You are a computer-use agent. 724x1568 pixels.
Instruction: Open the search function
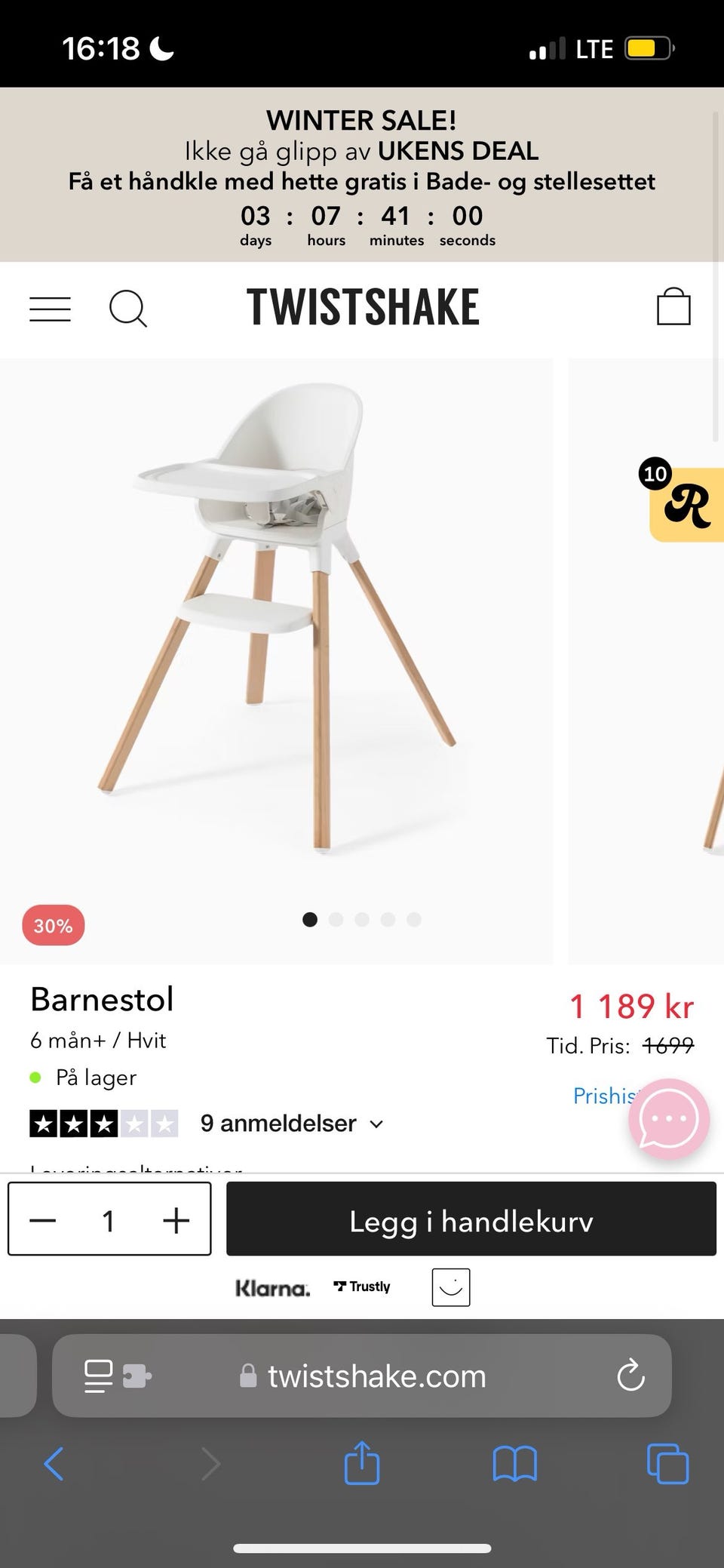[127, 308]
